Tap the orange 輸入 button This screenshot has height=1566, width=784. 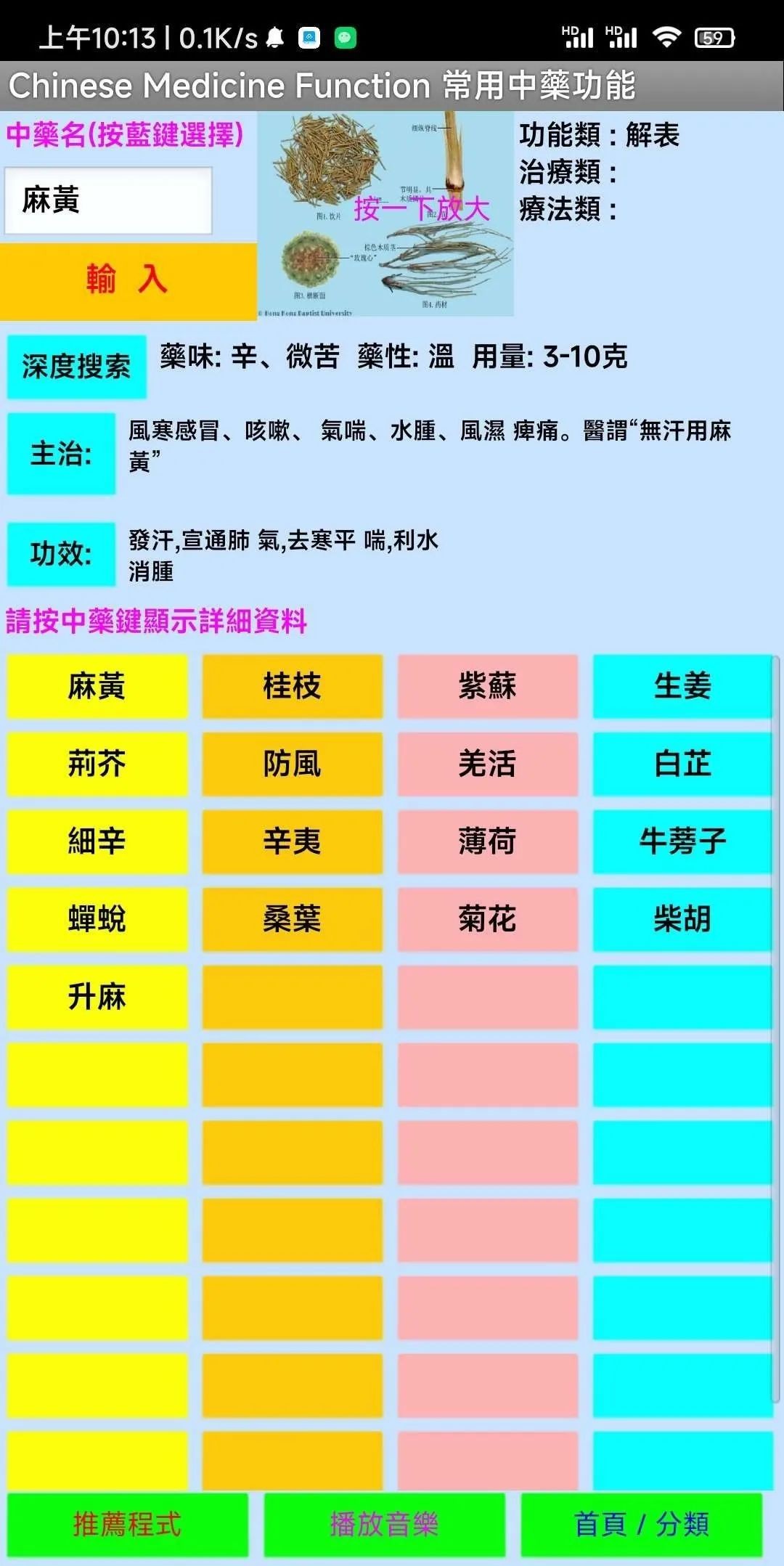tap(128, 281)
